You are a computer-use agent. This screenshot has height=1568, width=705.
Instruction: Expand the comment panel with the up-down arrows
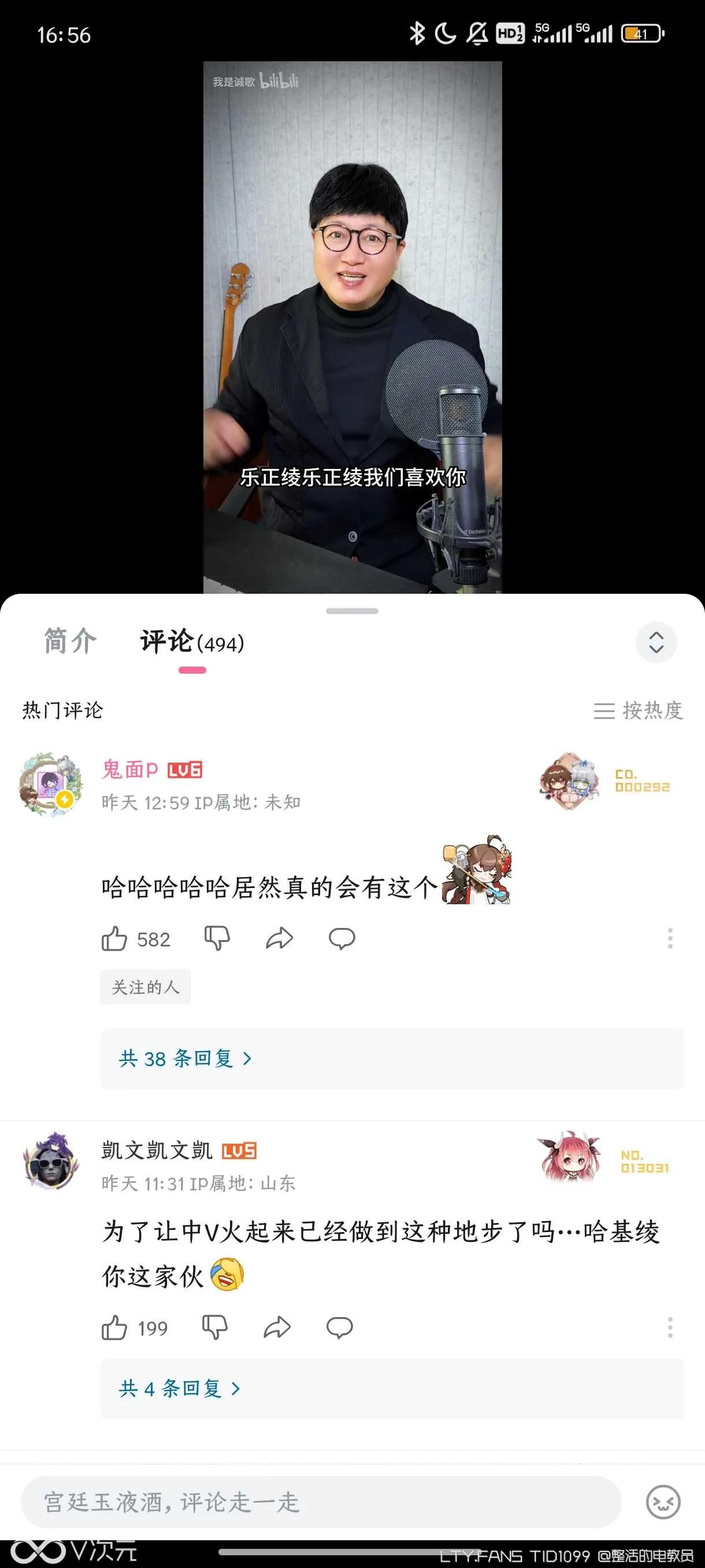click(x=655, y=642)
